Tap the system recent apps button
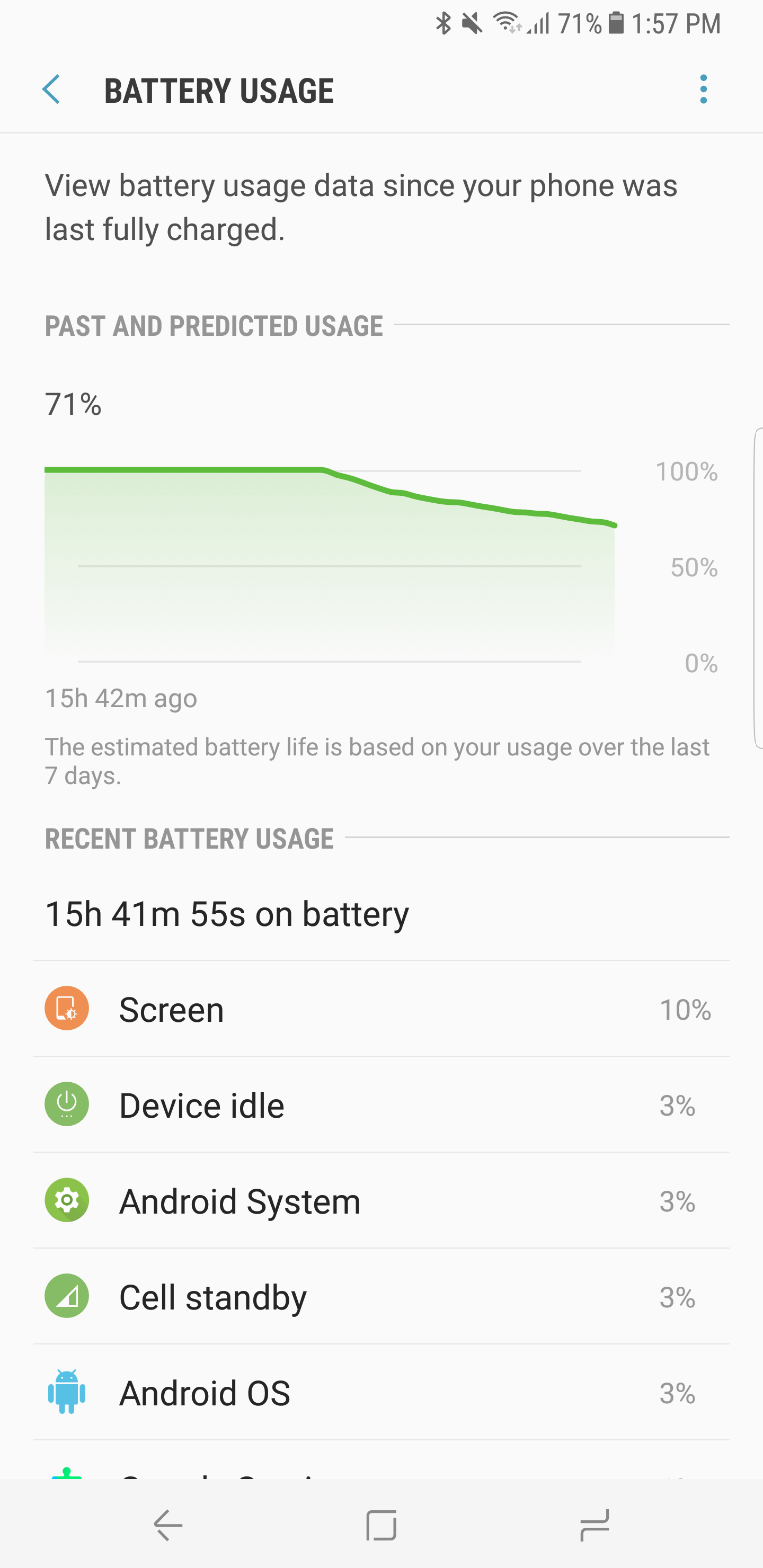The image size is (763, 1568). [595, 1525]
